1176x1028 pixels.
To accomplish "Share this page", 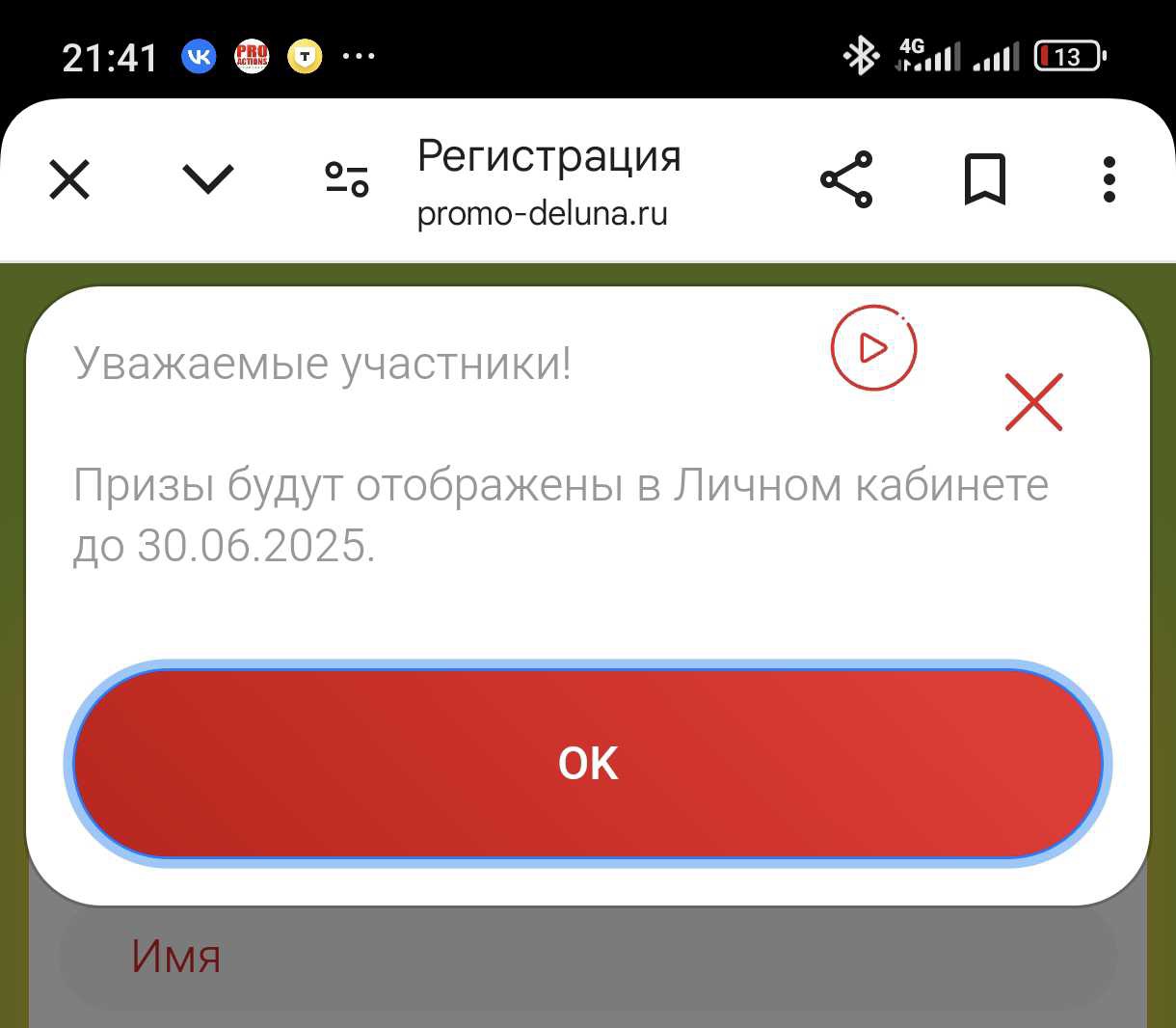I will coord(846,179).
